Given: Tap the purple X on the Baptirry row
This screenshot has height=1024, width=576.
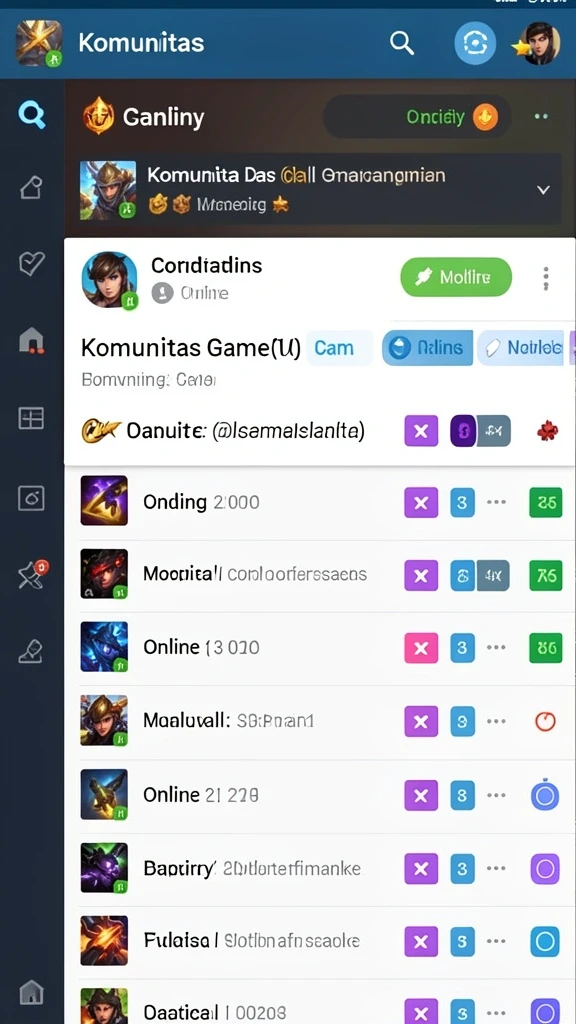Looking at the screenshot, I should tap(421, 869).
